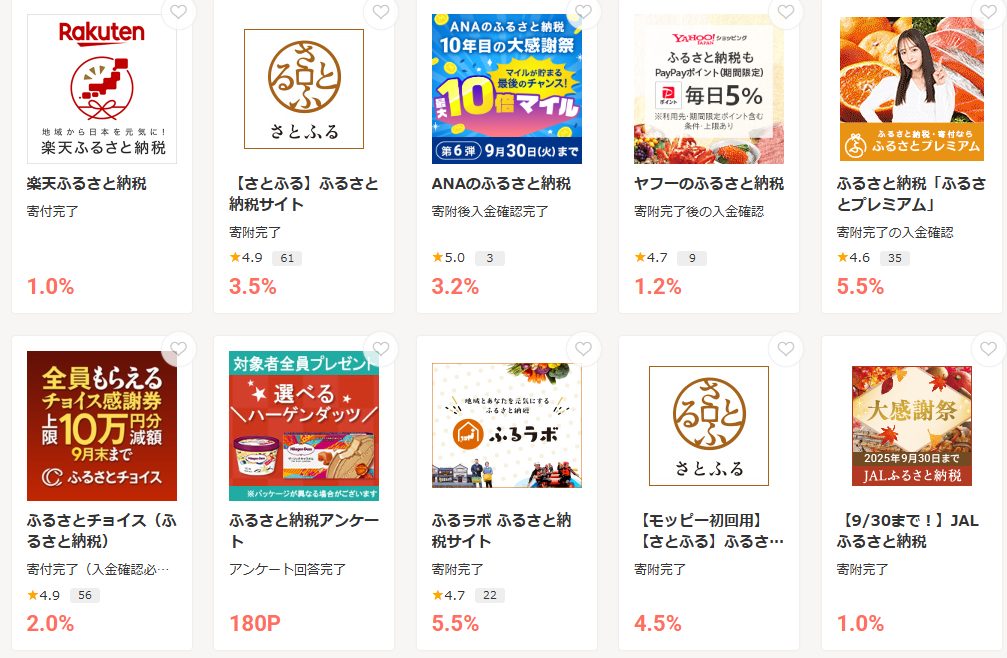The width and height of the screenshot is (1007, 658).
Task: Tap the heart on ふるさとチョイス
Action: tap(178, 348)
